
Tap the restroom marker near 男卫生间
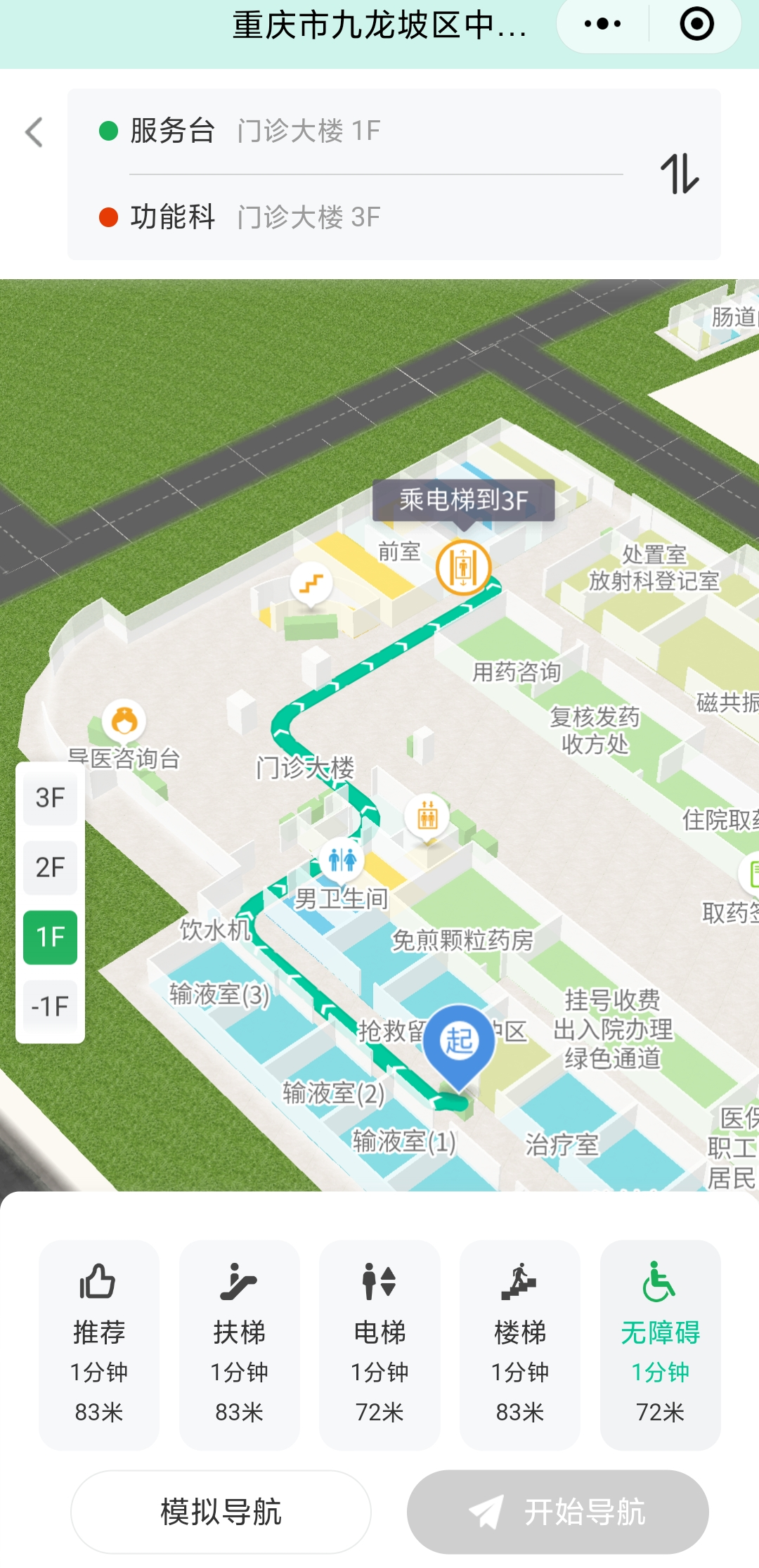pyautogui.click(x=342, y=859)
